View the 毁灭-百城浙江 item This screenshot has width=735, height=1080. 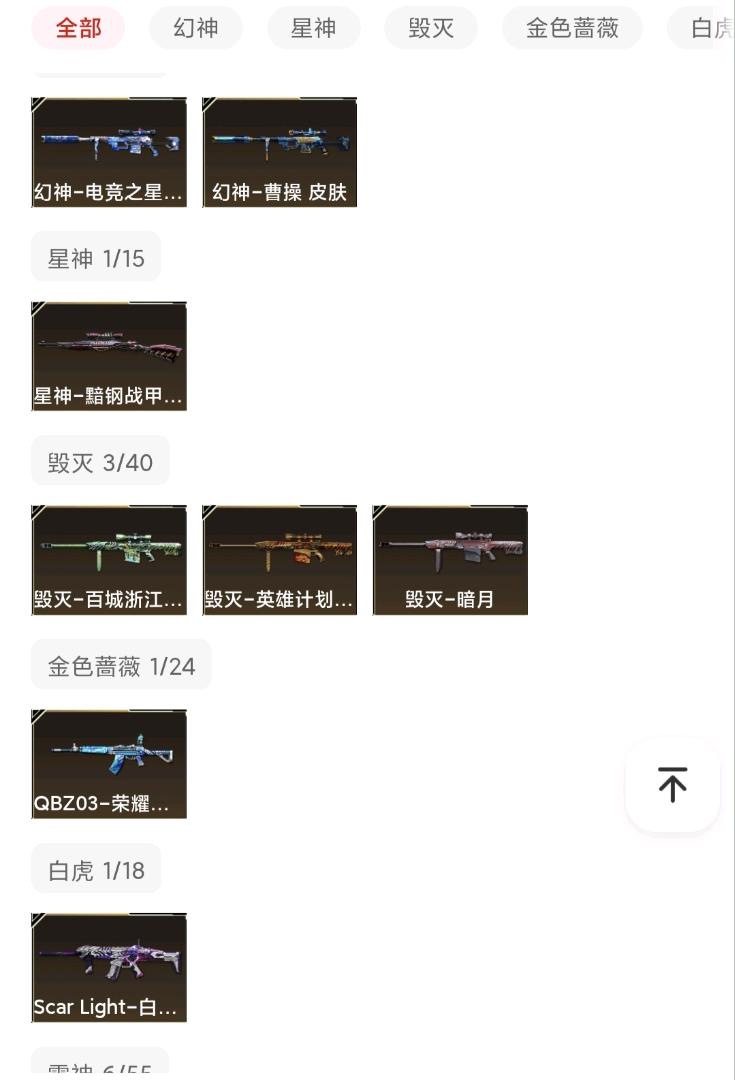click(x=109, y=560)
